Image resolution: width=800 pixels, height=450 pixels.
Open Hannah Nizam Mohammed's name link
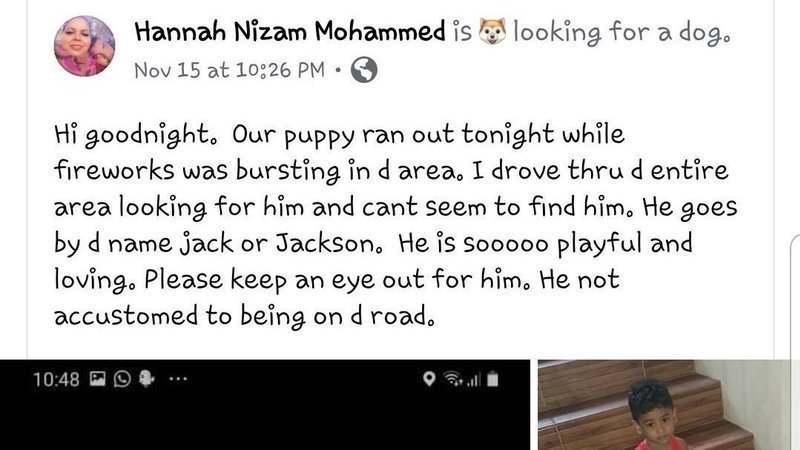tap(289, 31)
